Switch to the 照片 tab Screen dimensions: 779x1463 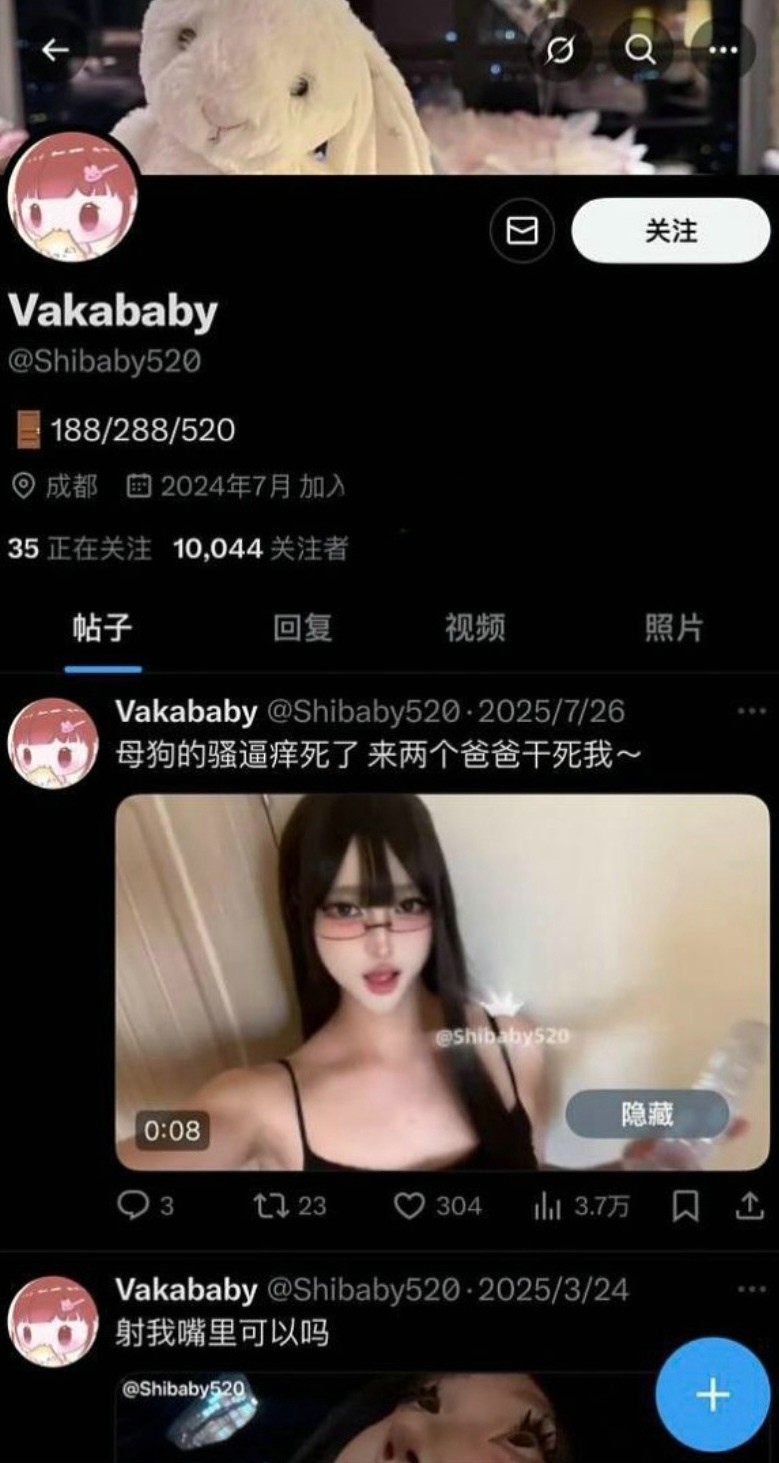(673, 629)
